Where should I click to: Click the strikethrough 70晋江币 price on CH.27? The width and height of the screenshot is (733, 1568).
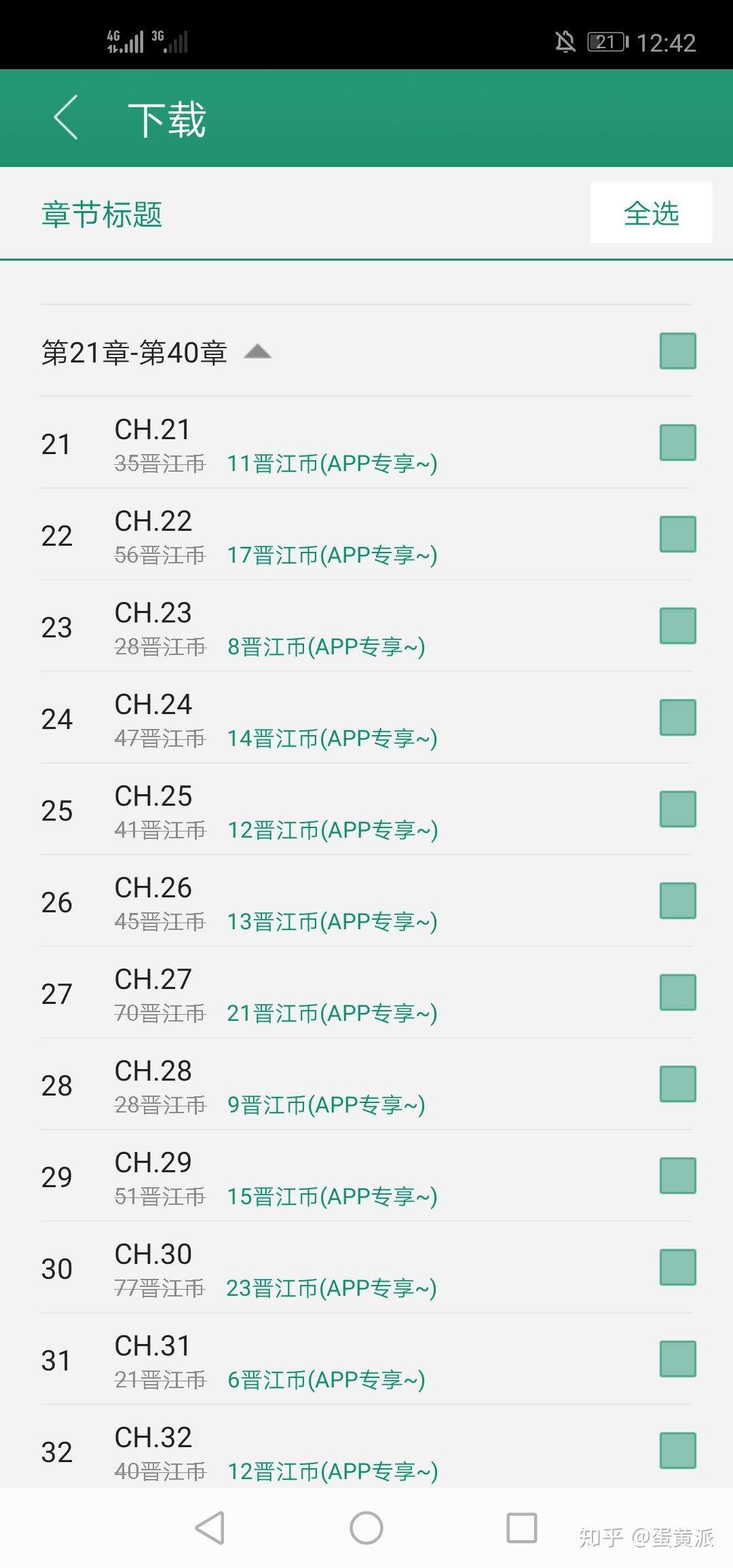pos(159,1014)
